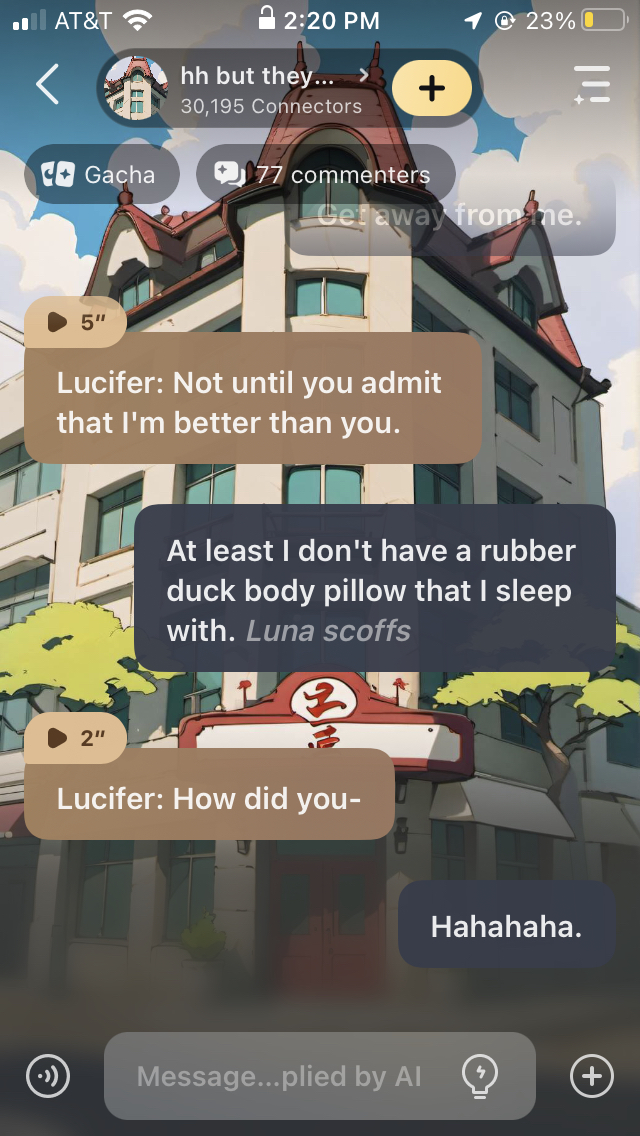Open the plus attachments button at bottom
Image resolution: width=640 pixels, height=1136 pixels.
591,1076
